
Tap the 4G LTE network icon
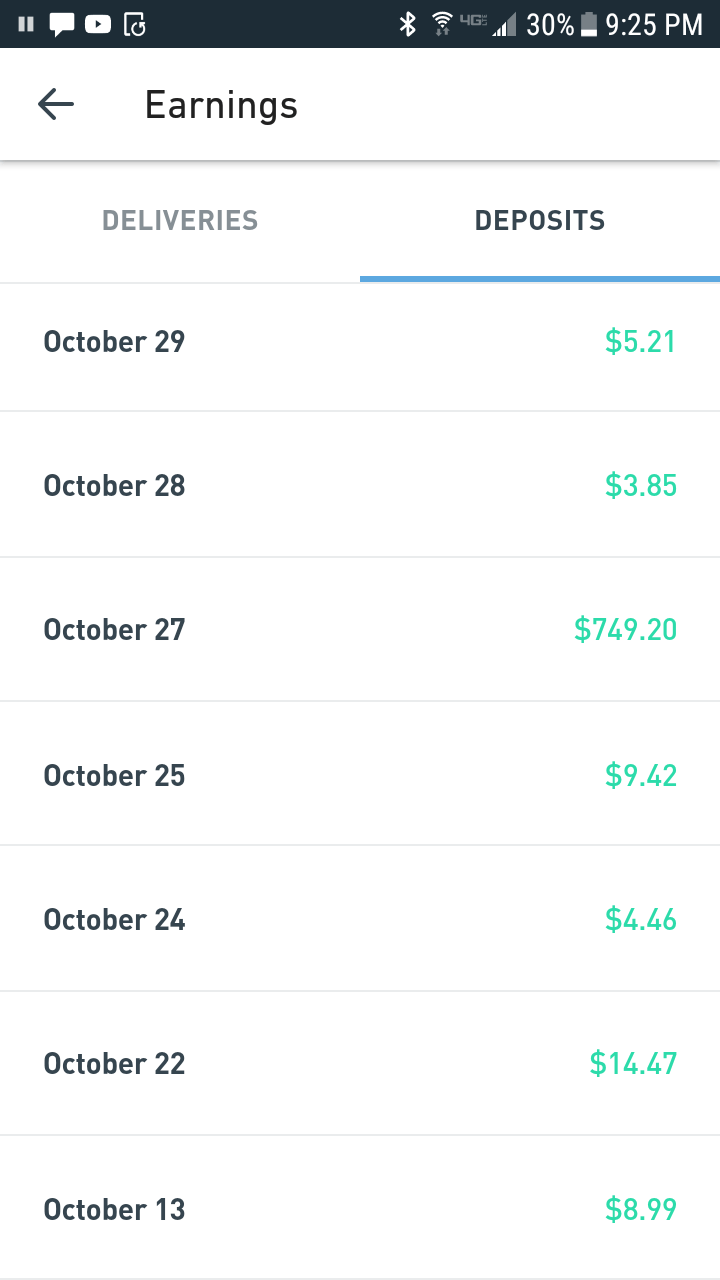pyautogui.click(x=472, y=24)
